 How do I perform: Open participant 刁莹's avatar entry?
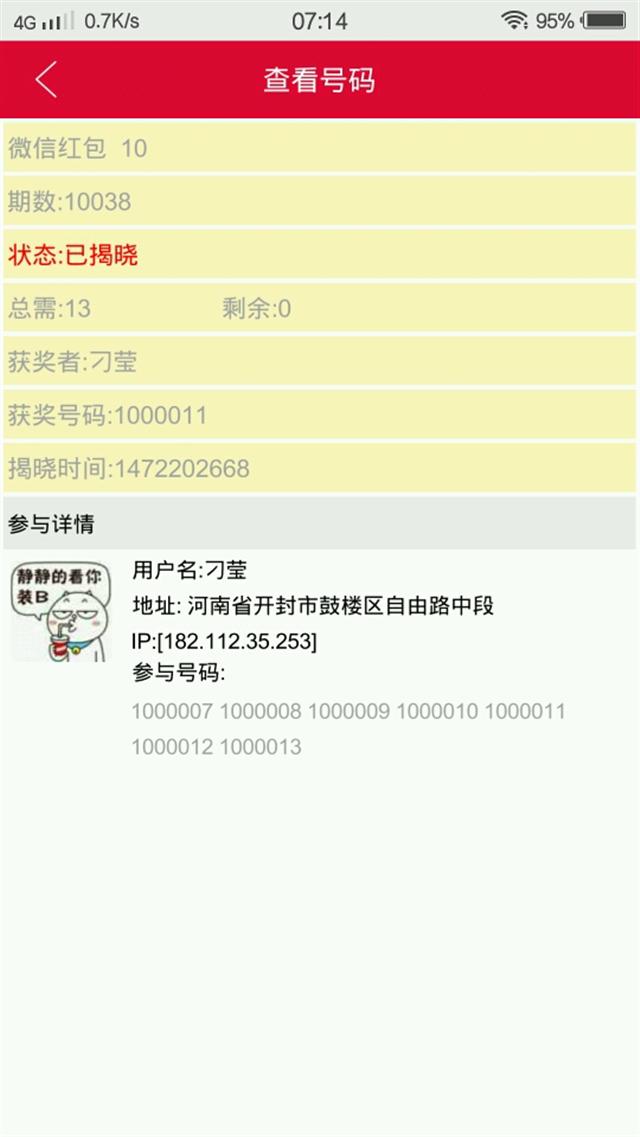tap(62, 611)
